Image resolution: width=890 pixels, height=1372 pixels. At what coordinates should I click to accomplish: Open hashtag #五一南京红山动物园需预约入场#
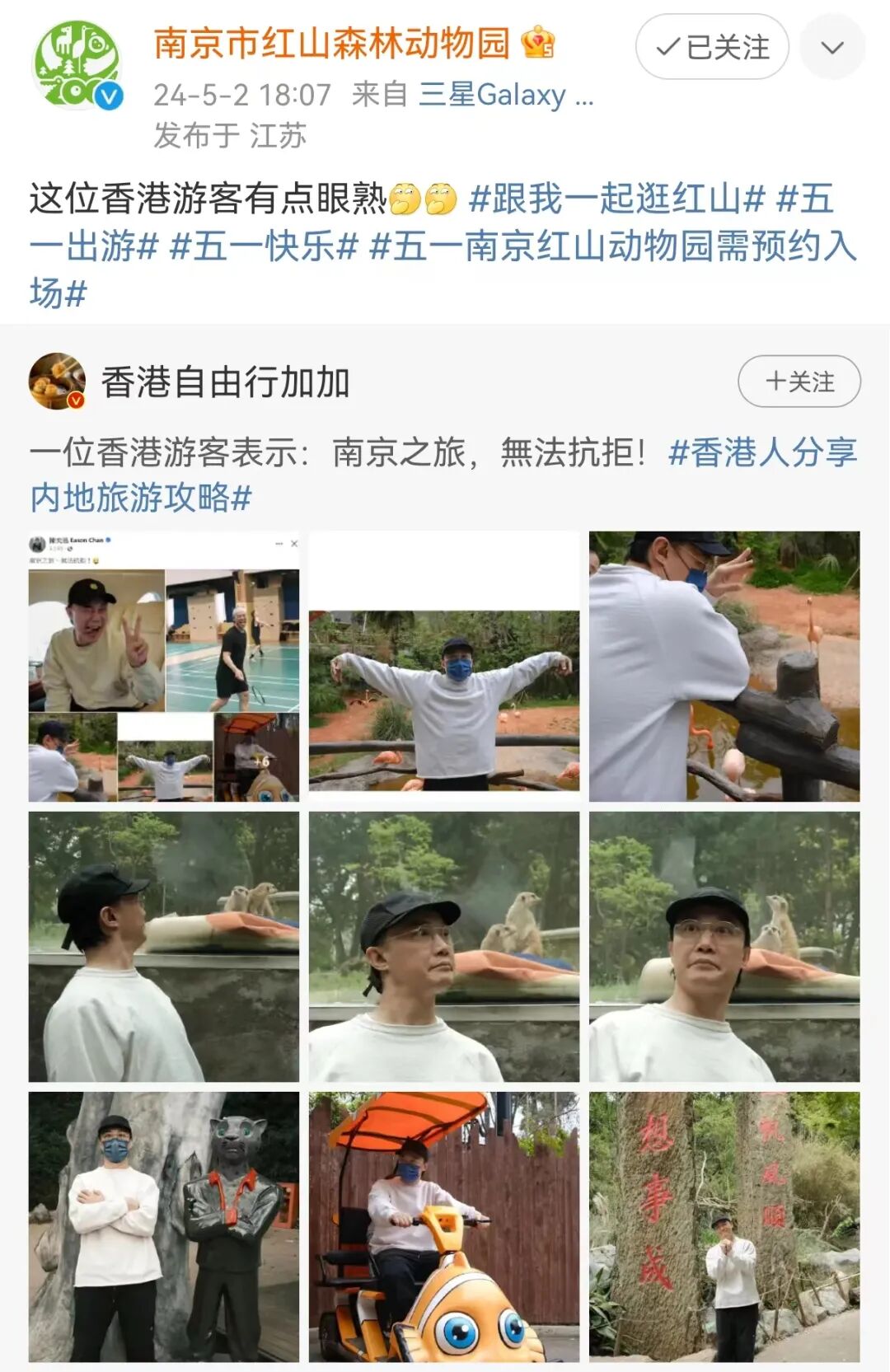(x=611, y=246)
